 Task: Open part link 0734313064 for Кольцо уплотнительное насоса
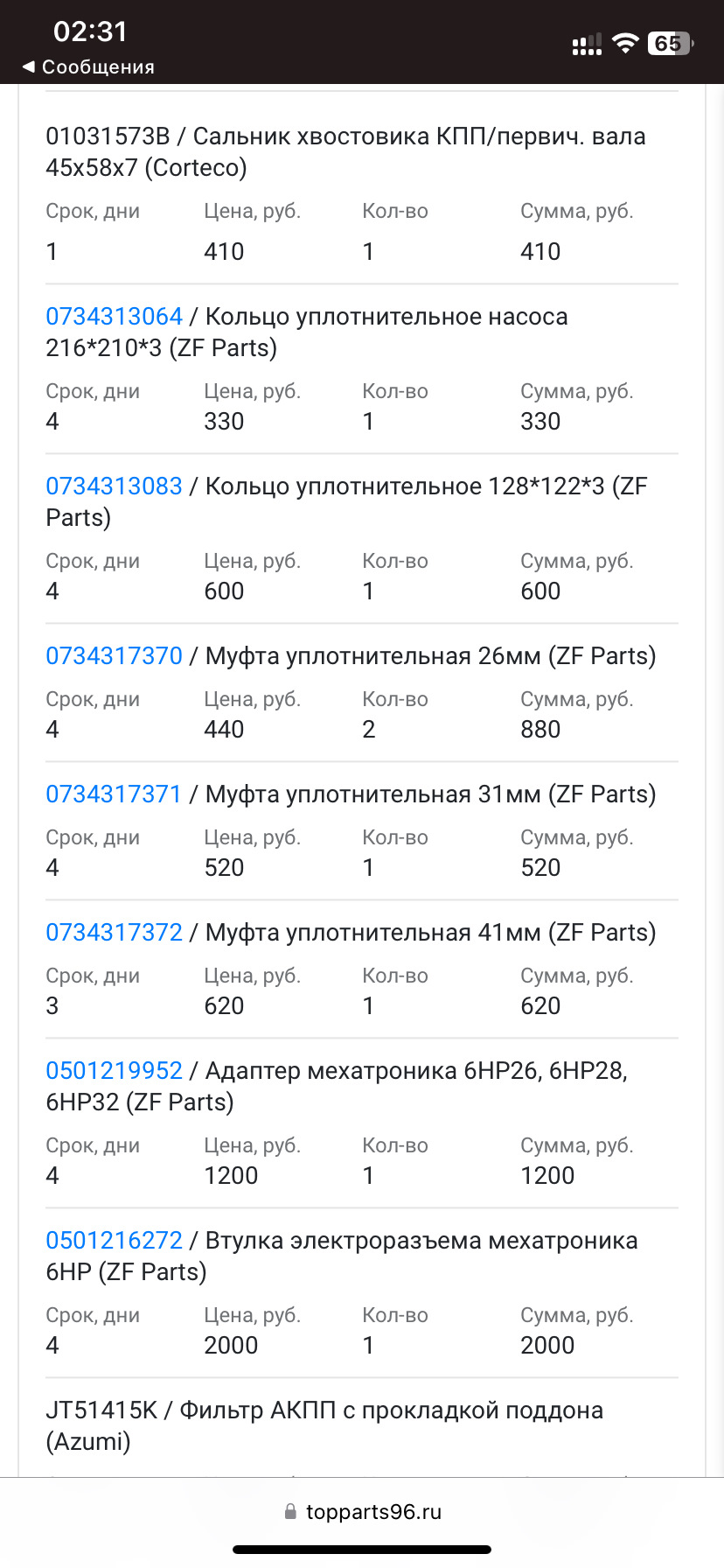point(114,316)
